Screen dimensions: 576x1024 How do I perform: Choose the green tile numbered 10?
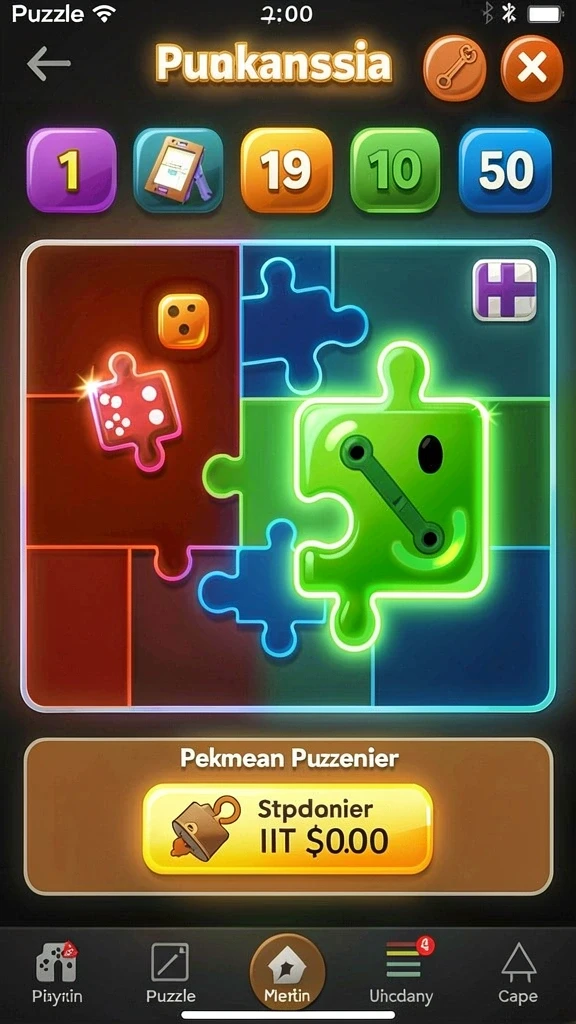pyautogui.click(x=395, y=170)
